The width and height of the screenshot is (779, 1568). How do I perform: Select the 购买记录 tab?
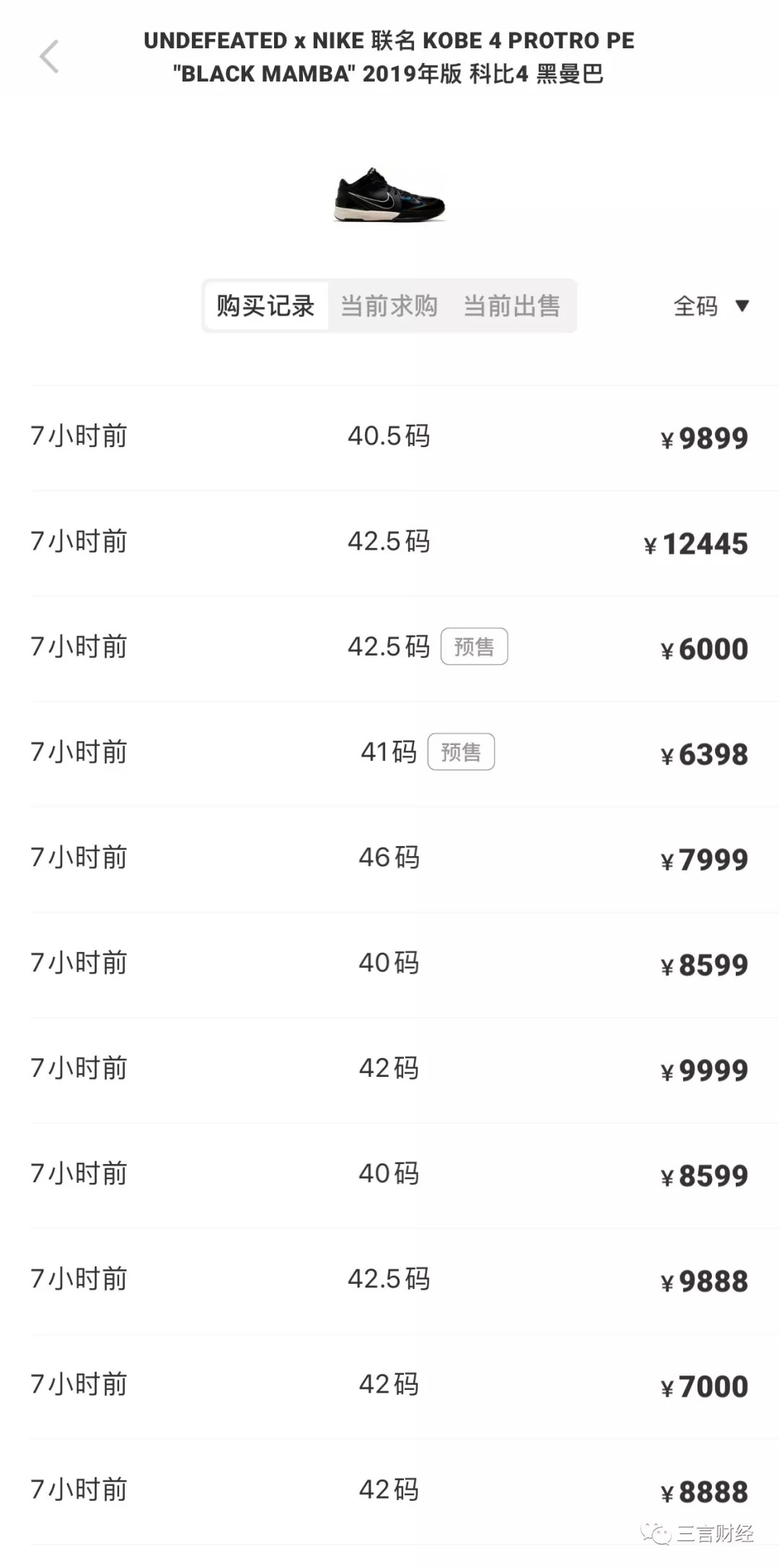265,306
